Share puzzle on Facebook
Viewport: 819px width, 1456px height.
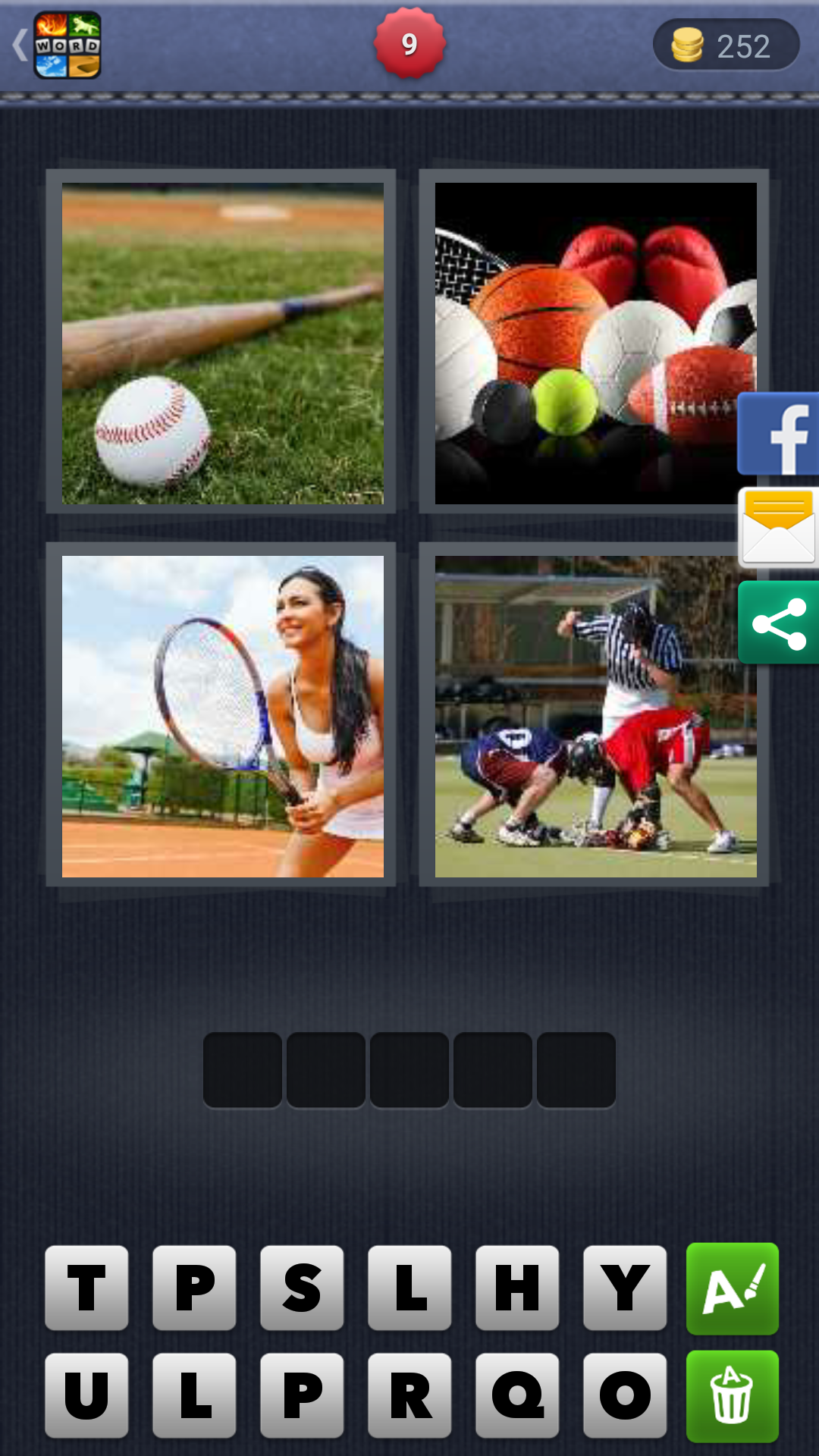click(x=779, y=435)
